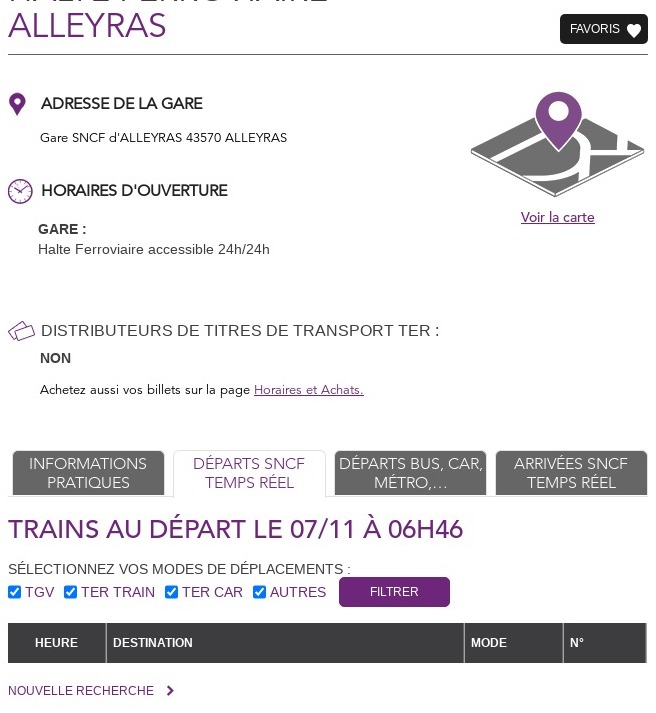
Task: Switch to Arrivées SNCF temps réel tab
Action: click(571, 473)
